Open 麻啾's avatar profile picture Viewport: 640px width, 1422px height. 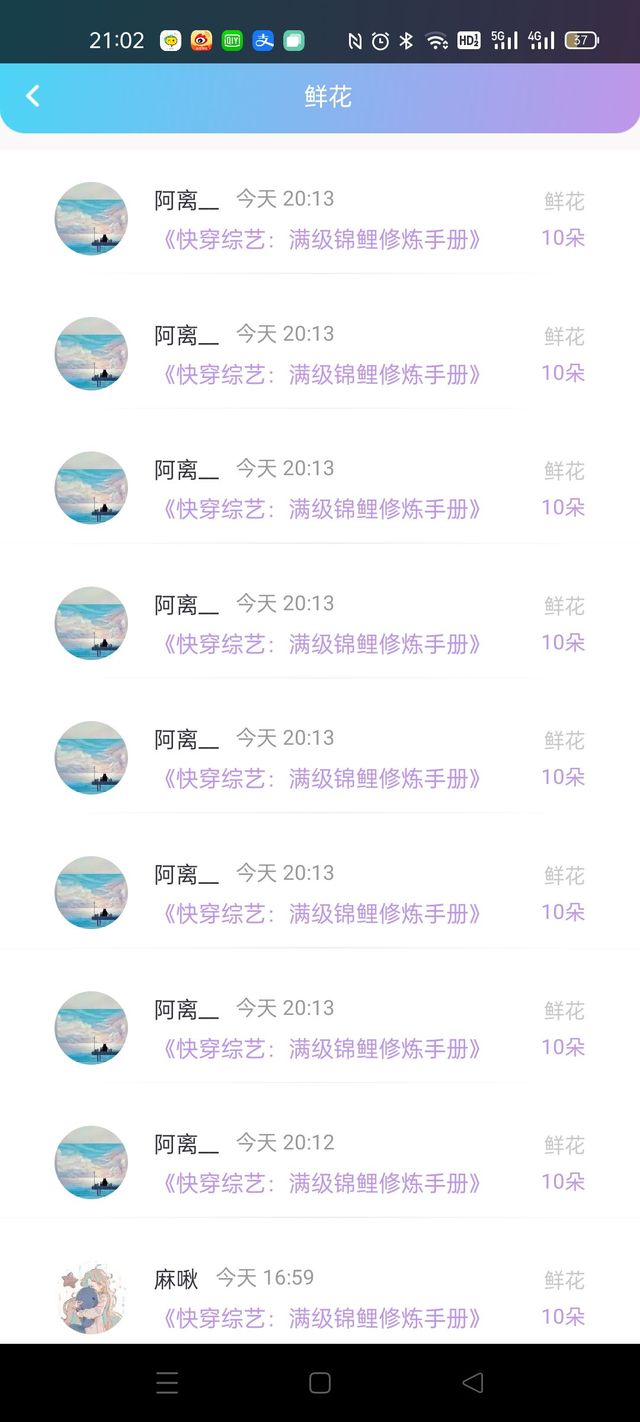(91, 1297)
